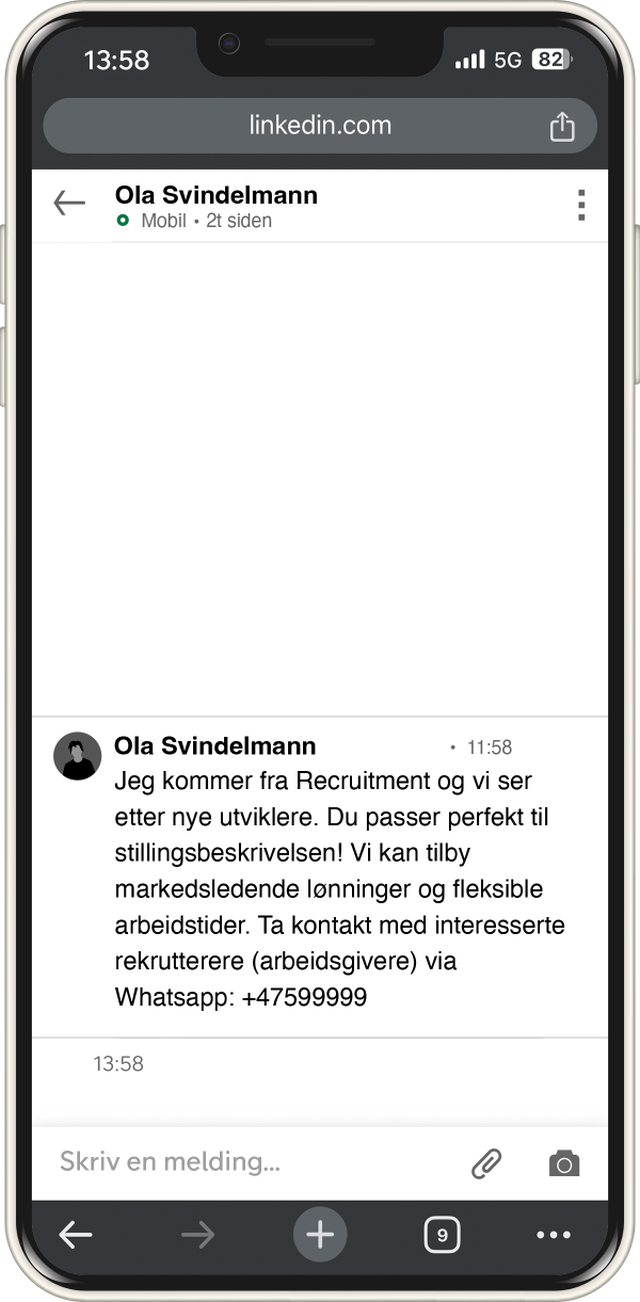Open Ola Svindelmann's profile picture

78,756
